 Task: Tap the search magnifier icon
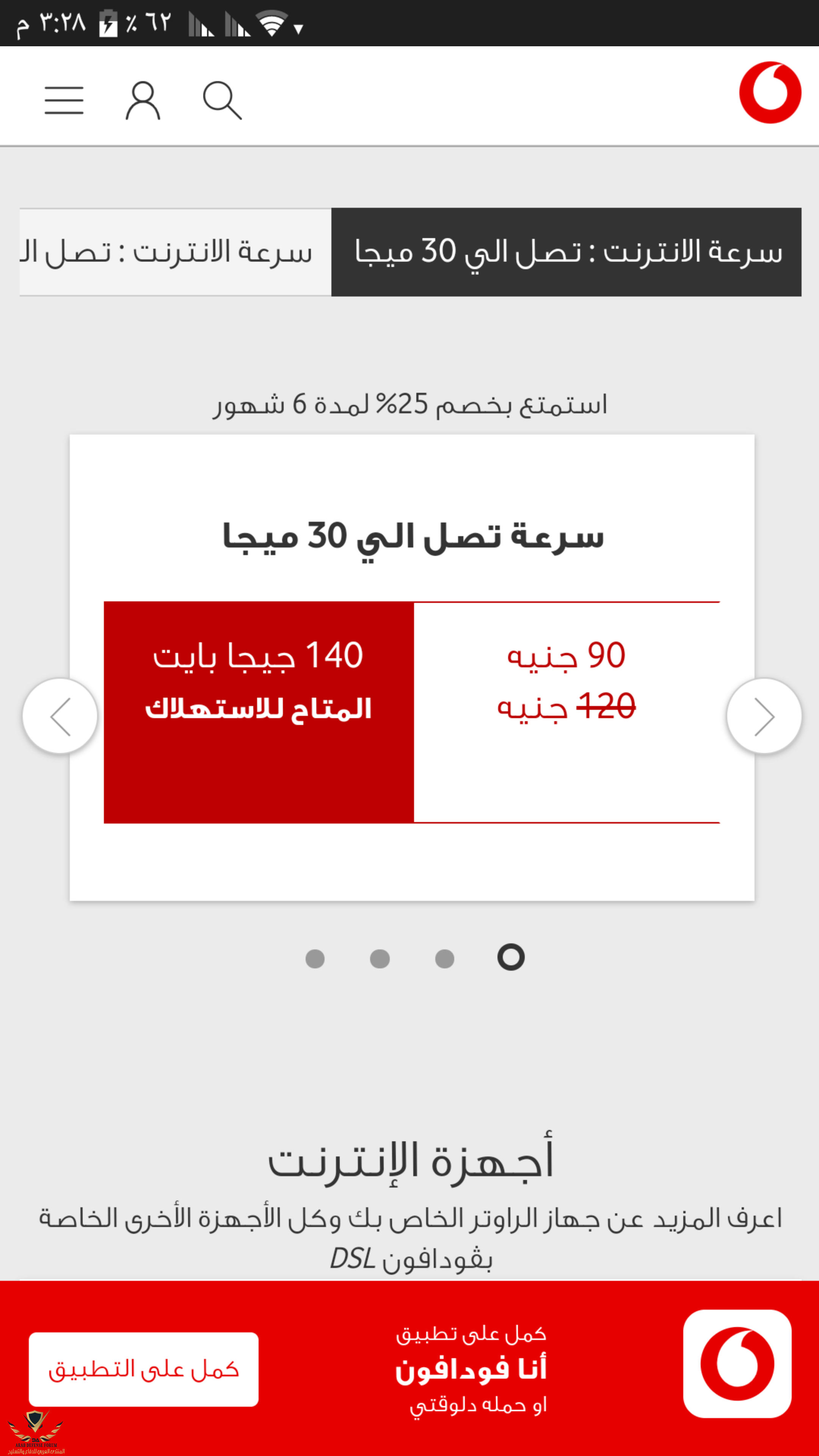point(222,100)
